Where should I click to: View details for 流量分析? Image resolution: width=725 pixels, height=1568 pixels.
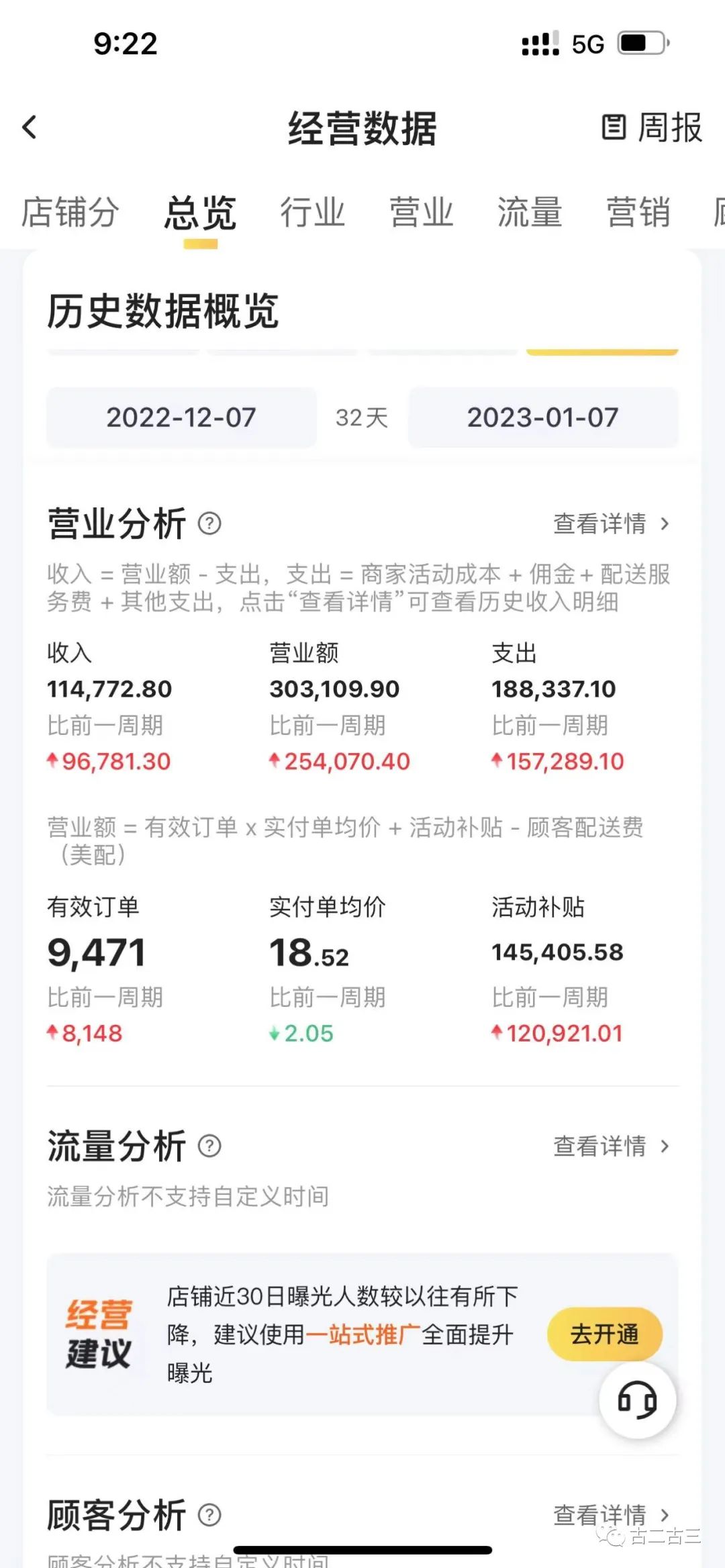611,1146
